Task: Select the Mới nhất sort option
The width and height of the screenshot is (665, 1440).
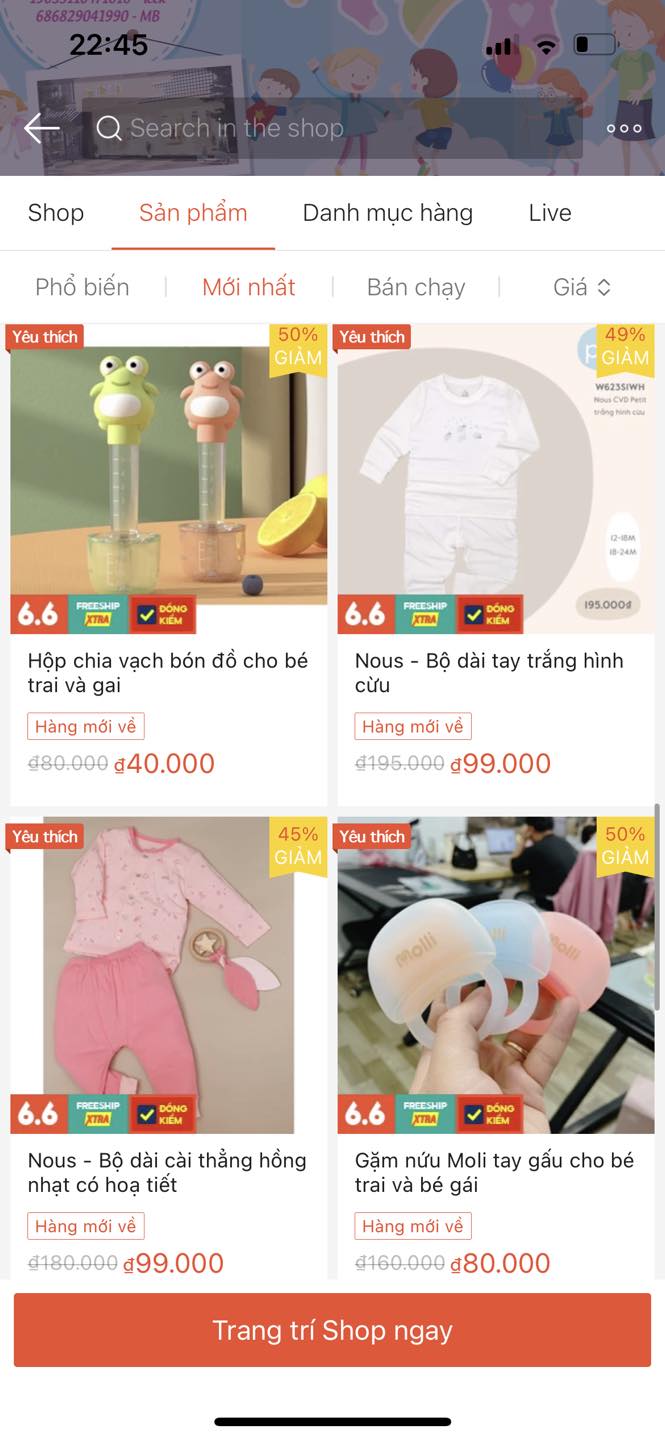Action: (249, 288)
